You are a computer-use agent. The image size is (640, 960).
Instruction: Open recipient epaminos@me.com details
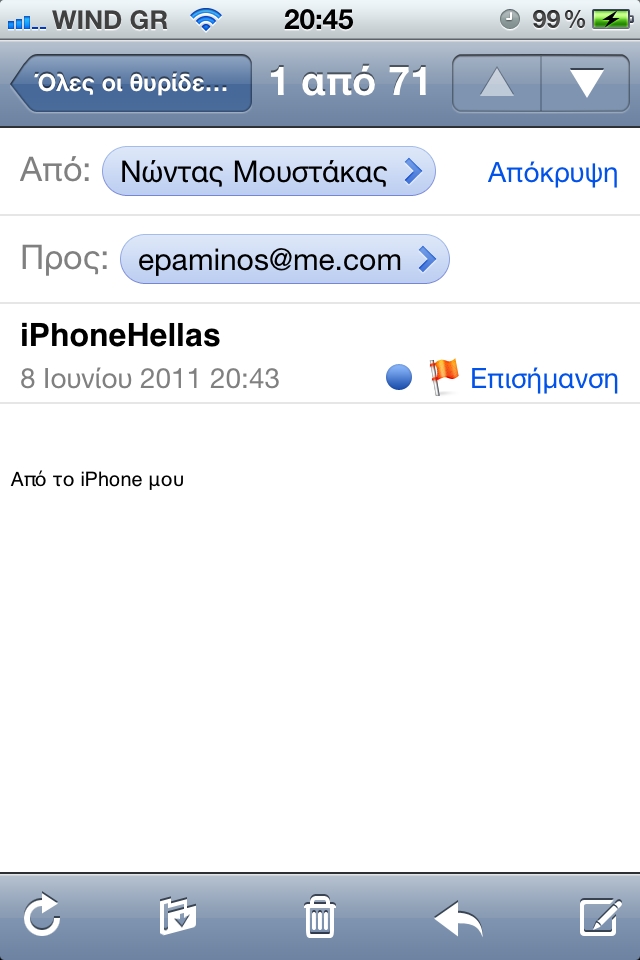point(284,261)
